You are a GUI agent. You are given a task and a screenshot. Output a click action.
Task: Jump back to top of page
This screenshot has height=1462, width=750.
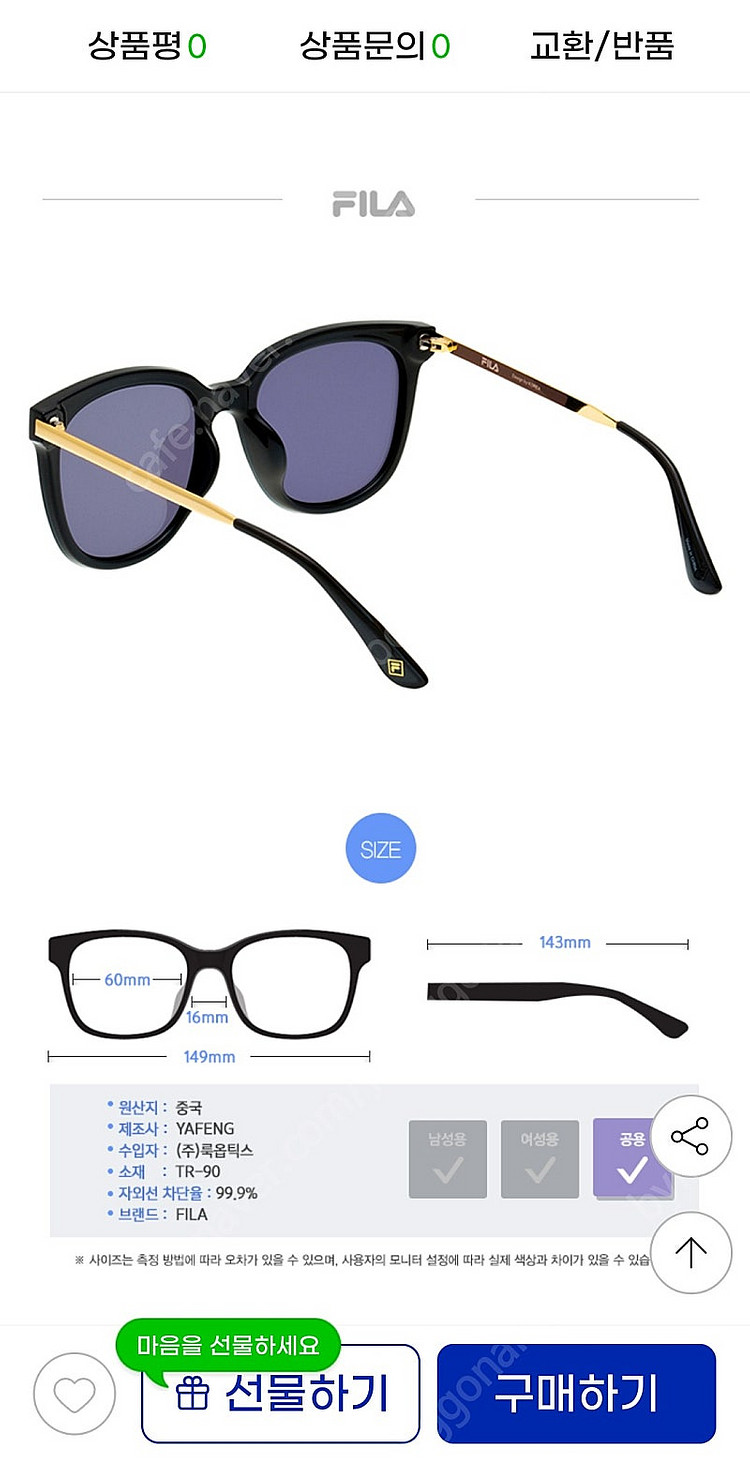coord(691,1253)
